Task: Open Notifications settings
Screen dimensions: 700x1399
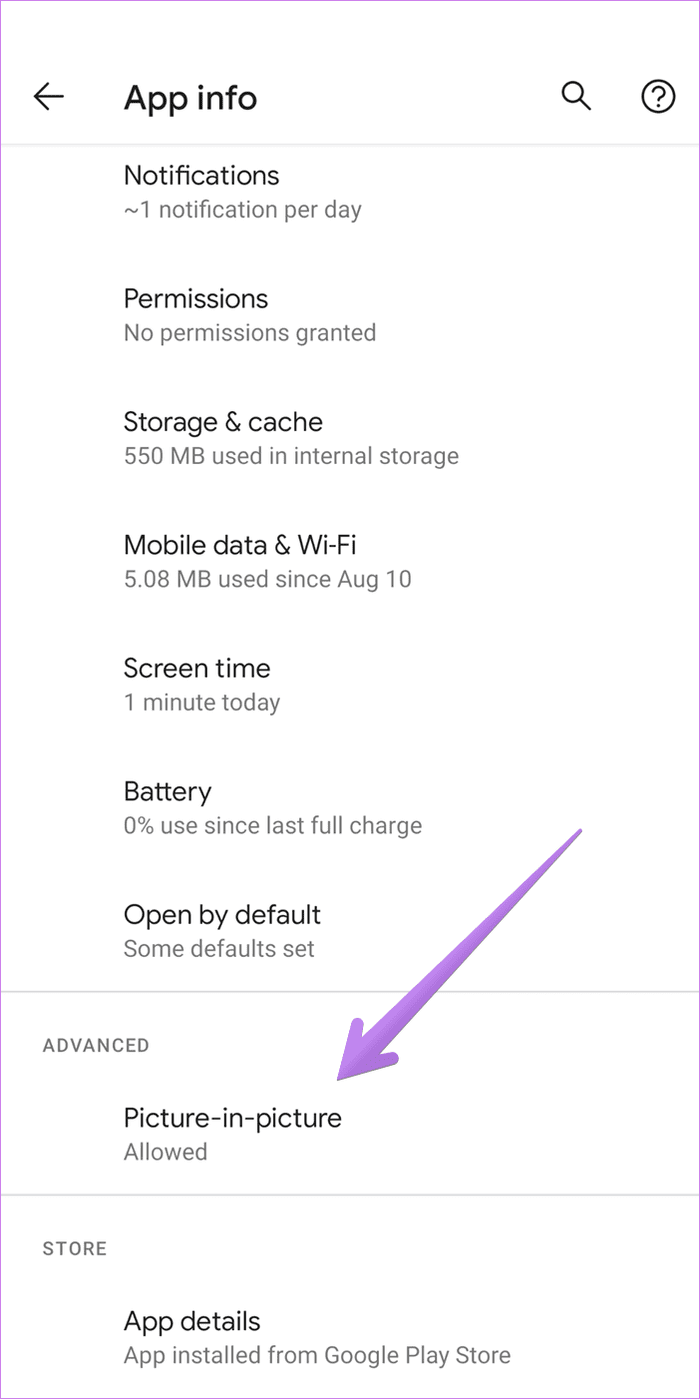Action: [x=350, y=191]
